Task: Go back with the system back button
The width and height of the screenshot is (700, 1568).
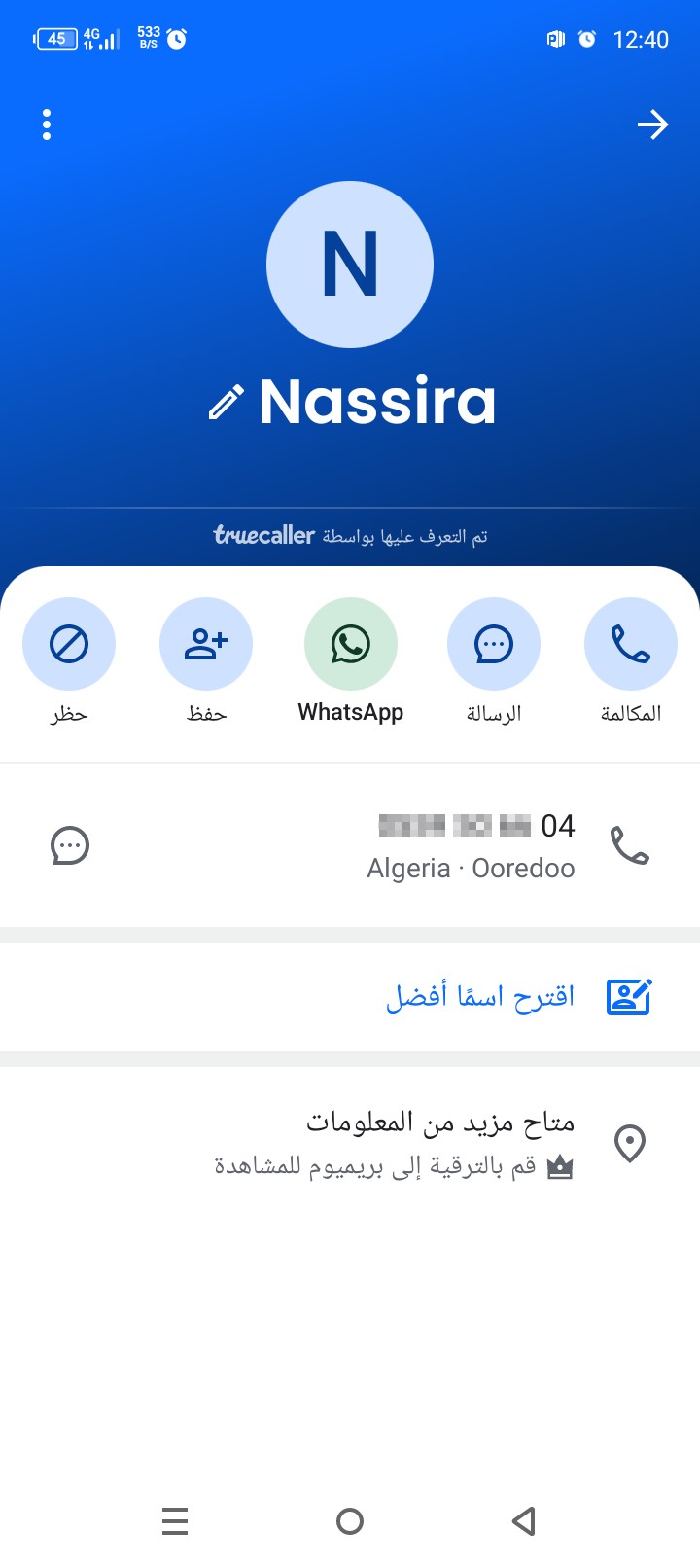Action: click(524, 1520)
